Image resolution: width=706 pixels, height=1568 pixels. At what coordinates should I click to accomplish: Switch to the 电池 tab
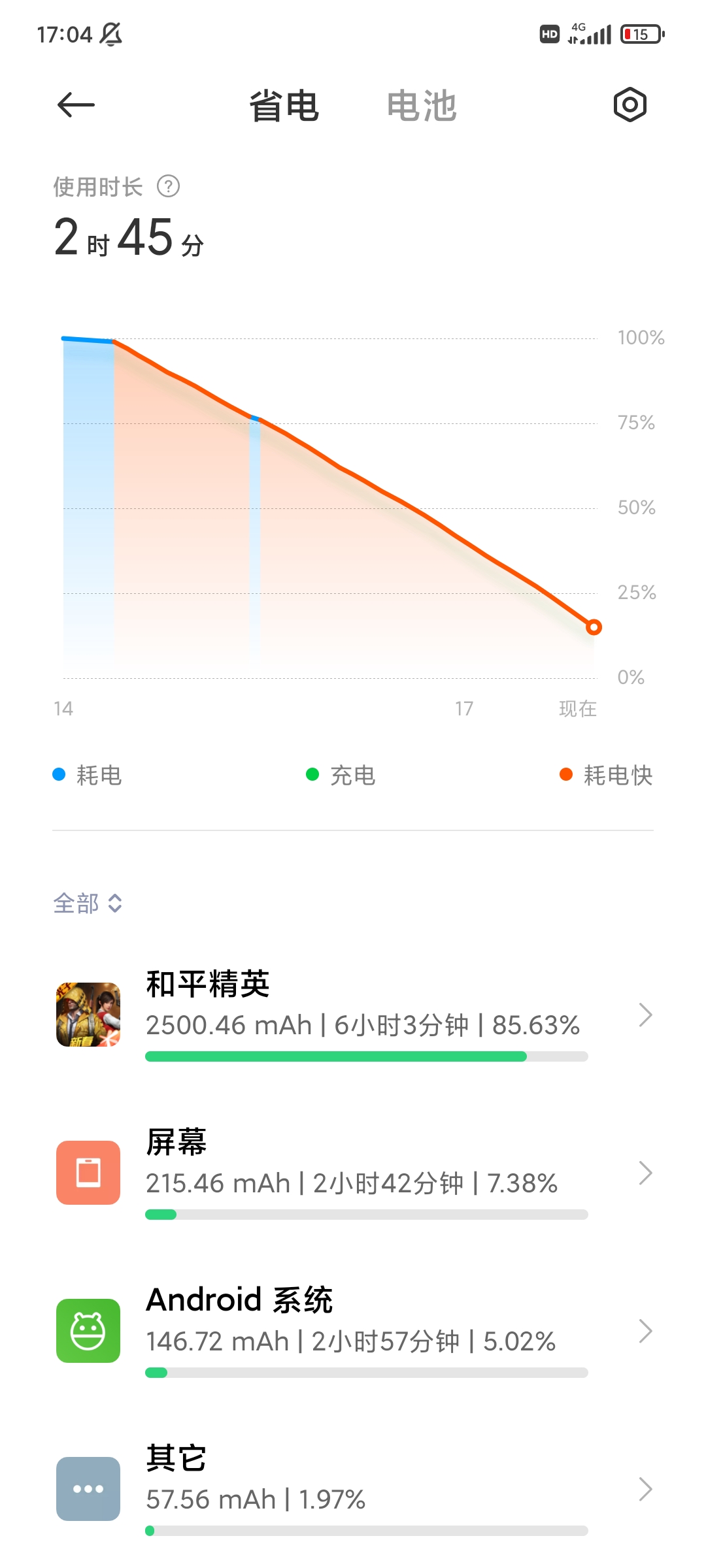[x=422, y=106]
